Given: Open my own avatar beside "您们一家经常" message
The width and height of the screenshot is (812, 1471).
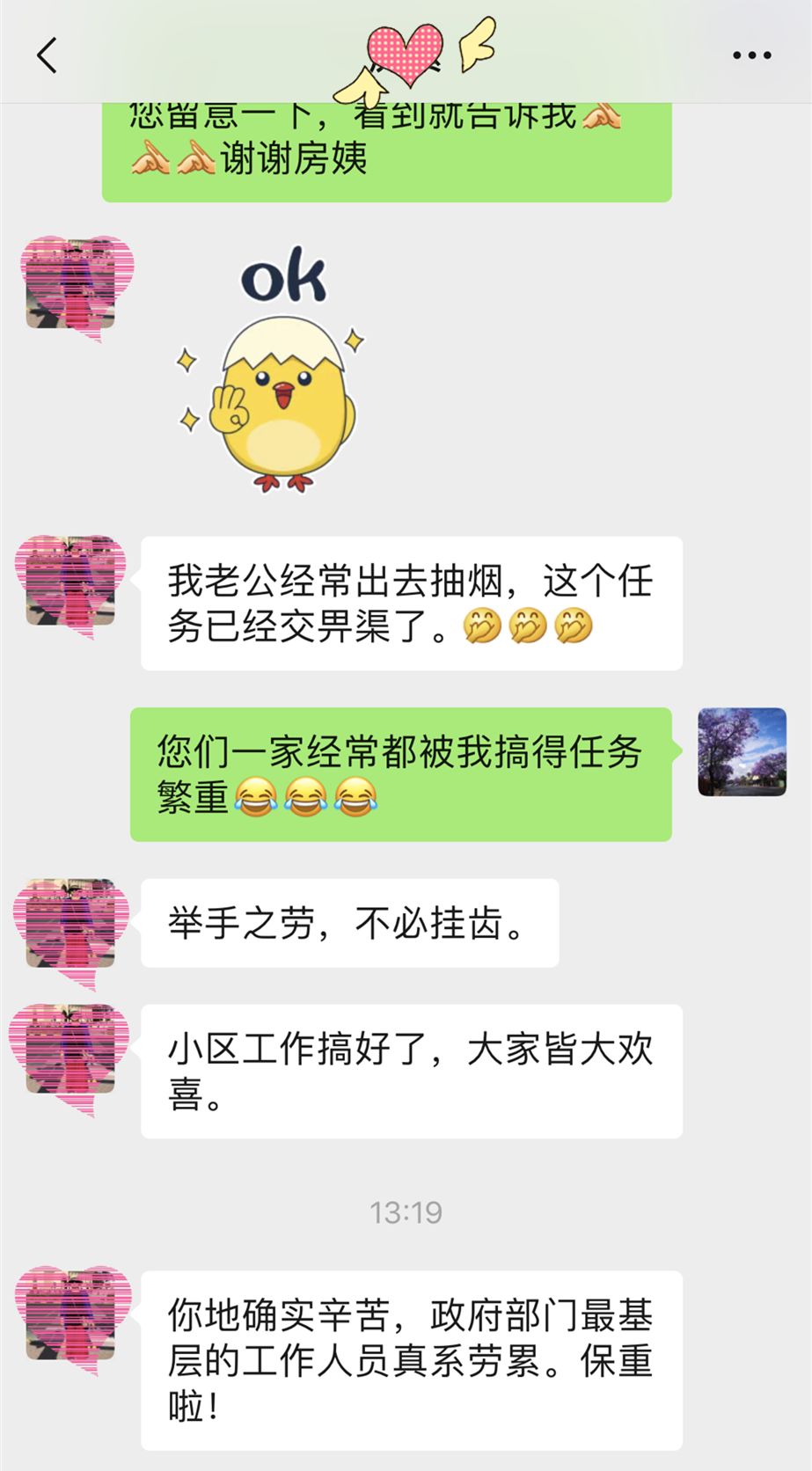Looking at the screenshot, I should pos(742,752).
